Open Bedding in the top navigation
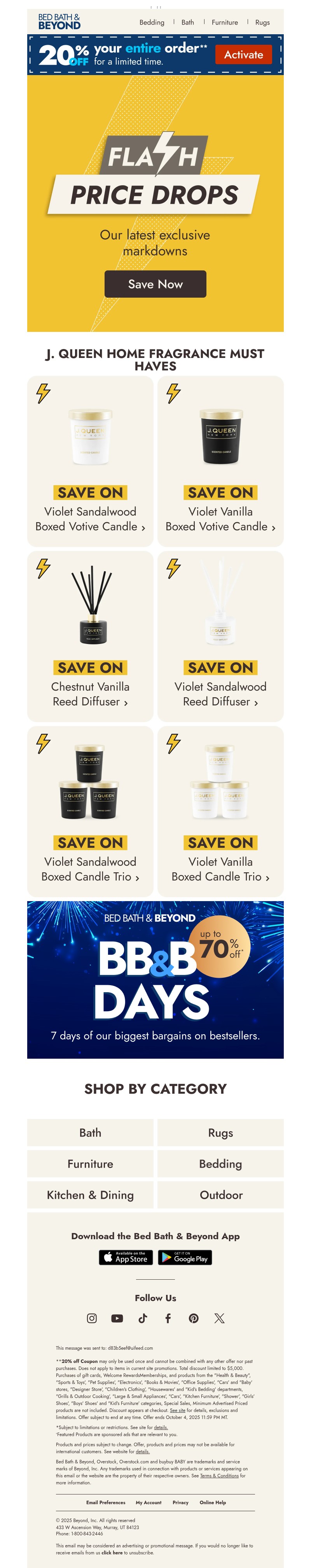This screenshot has width=311, height=1568. (152, 23)
